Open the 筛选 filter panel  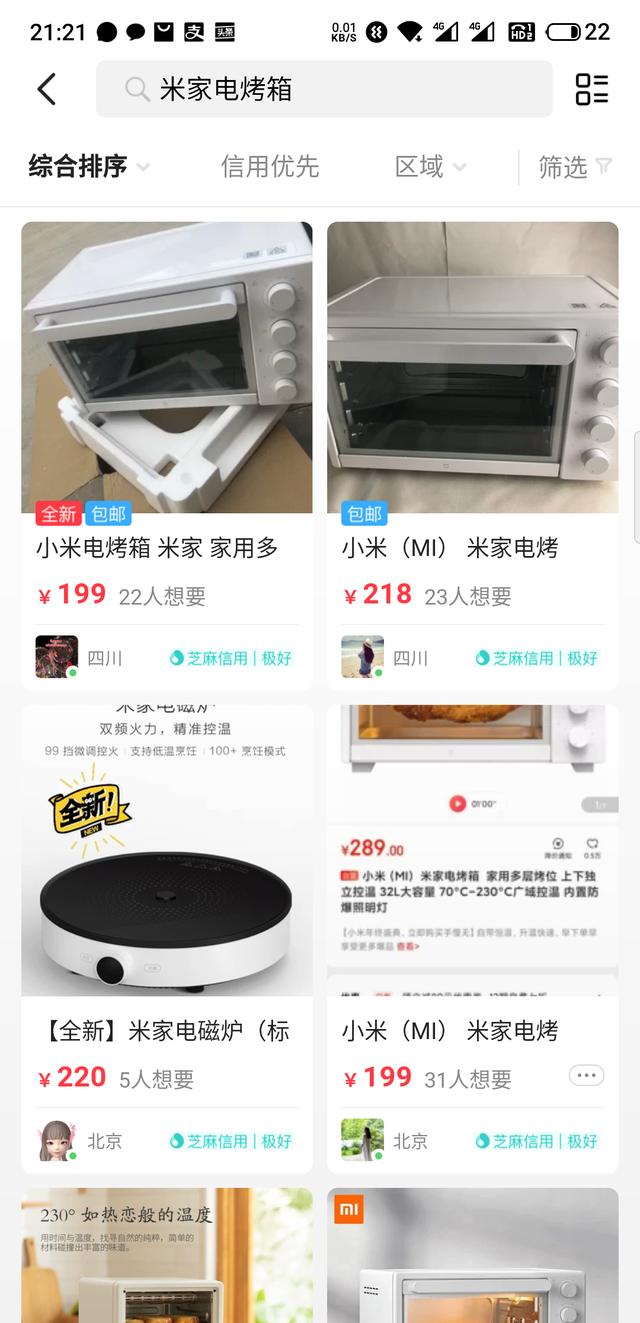click(x=574, y=167)
